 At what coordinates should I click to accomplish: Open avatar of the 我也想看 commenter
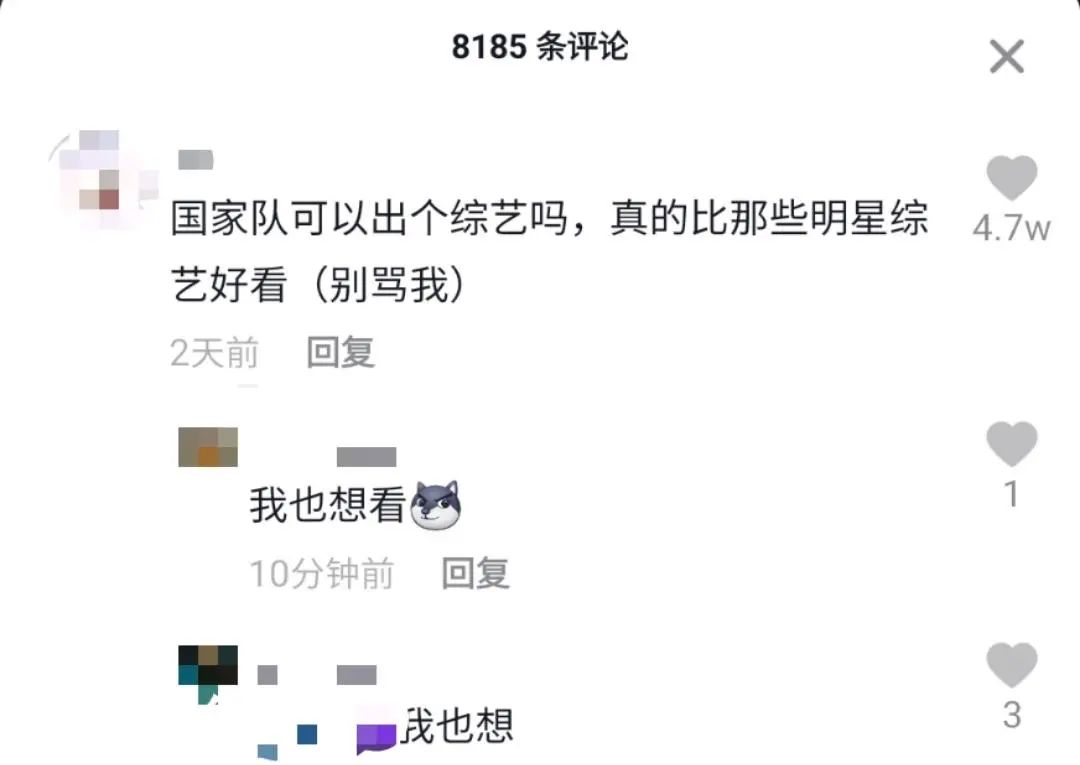pyautogui.click(x=208, y=447)
